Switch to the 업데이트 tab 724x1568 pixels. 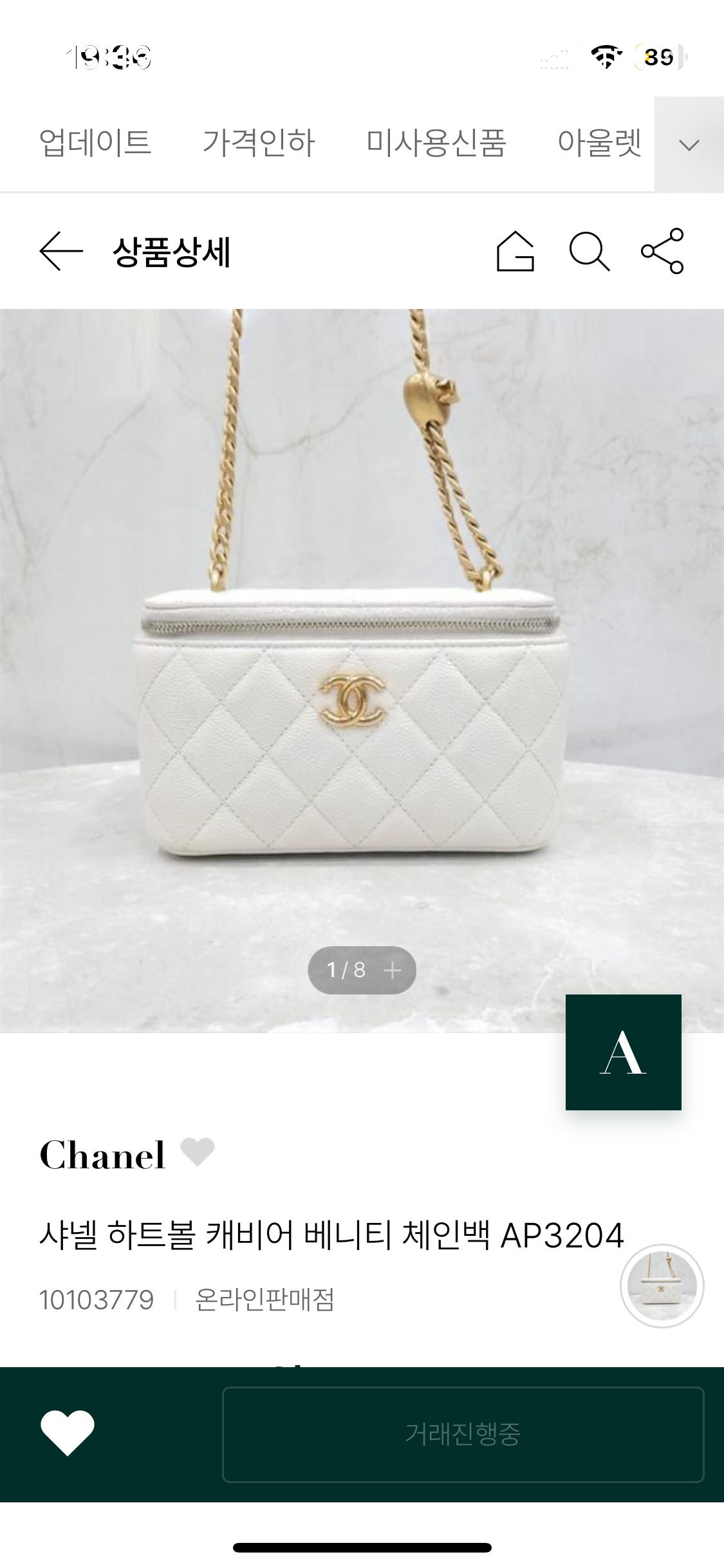pyautogui.click(x=95, y=142)
